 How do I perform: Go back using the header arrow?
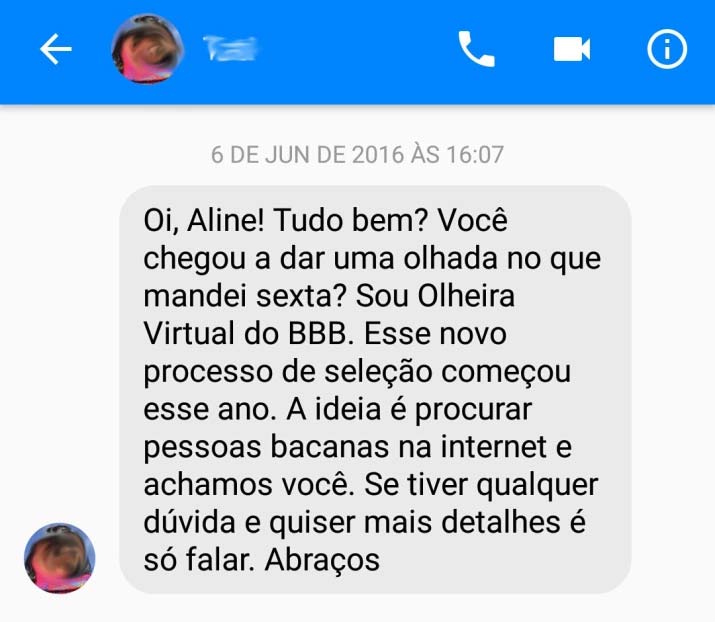(x=56, y=50)
